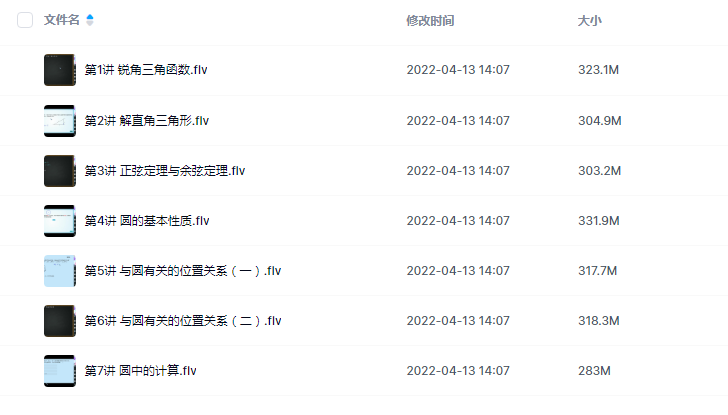Tick the select-all checkbox beside 文件名
The image size is (728, 415).
click(x=25, y=20)
